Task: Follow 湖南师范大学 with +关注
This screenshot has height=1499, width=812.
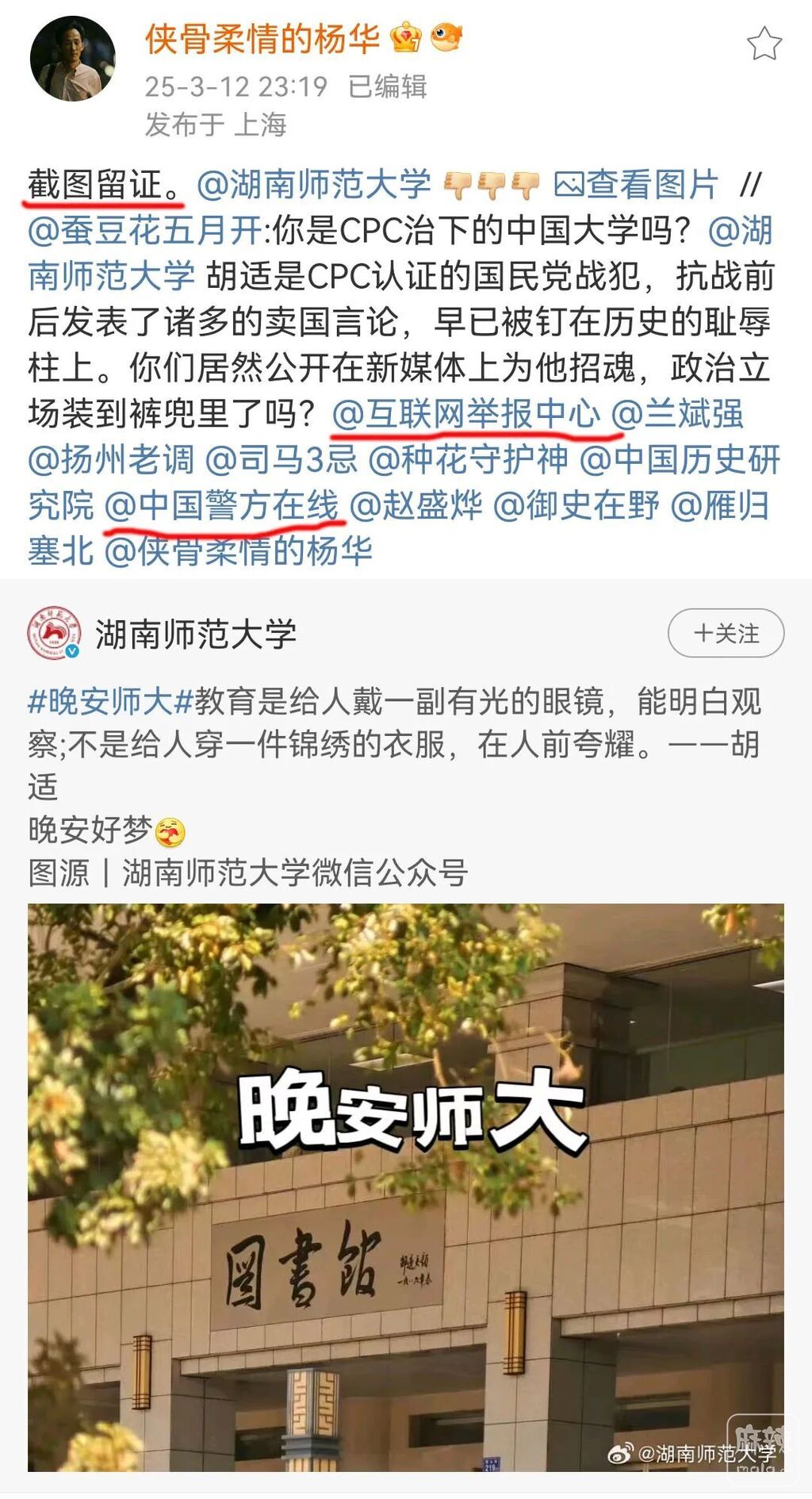Action: coord(726,634)
